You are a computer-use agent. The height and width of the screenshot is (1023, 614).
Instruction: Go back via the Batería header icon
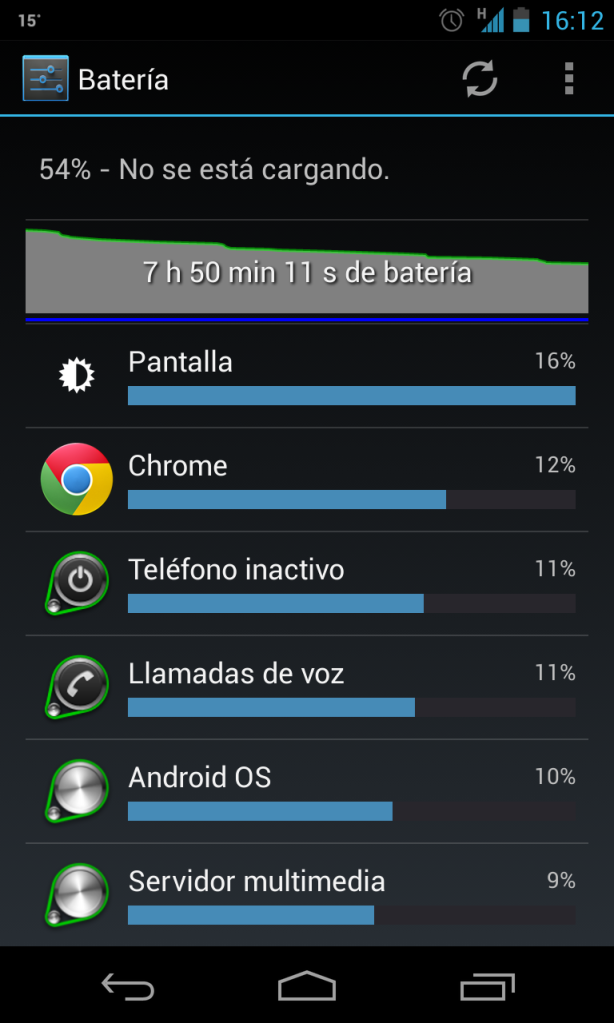[x=45, y=80]
